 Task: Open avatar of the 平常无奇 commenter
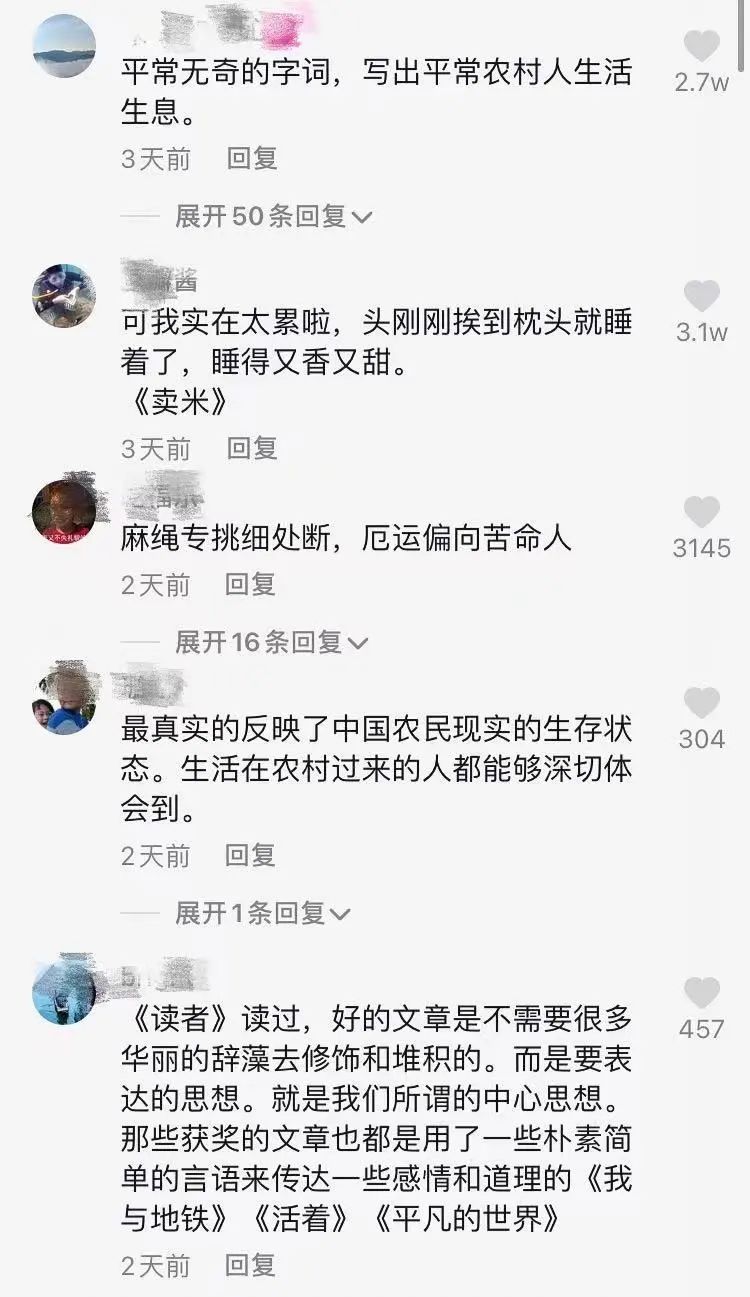(64, 46)
